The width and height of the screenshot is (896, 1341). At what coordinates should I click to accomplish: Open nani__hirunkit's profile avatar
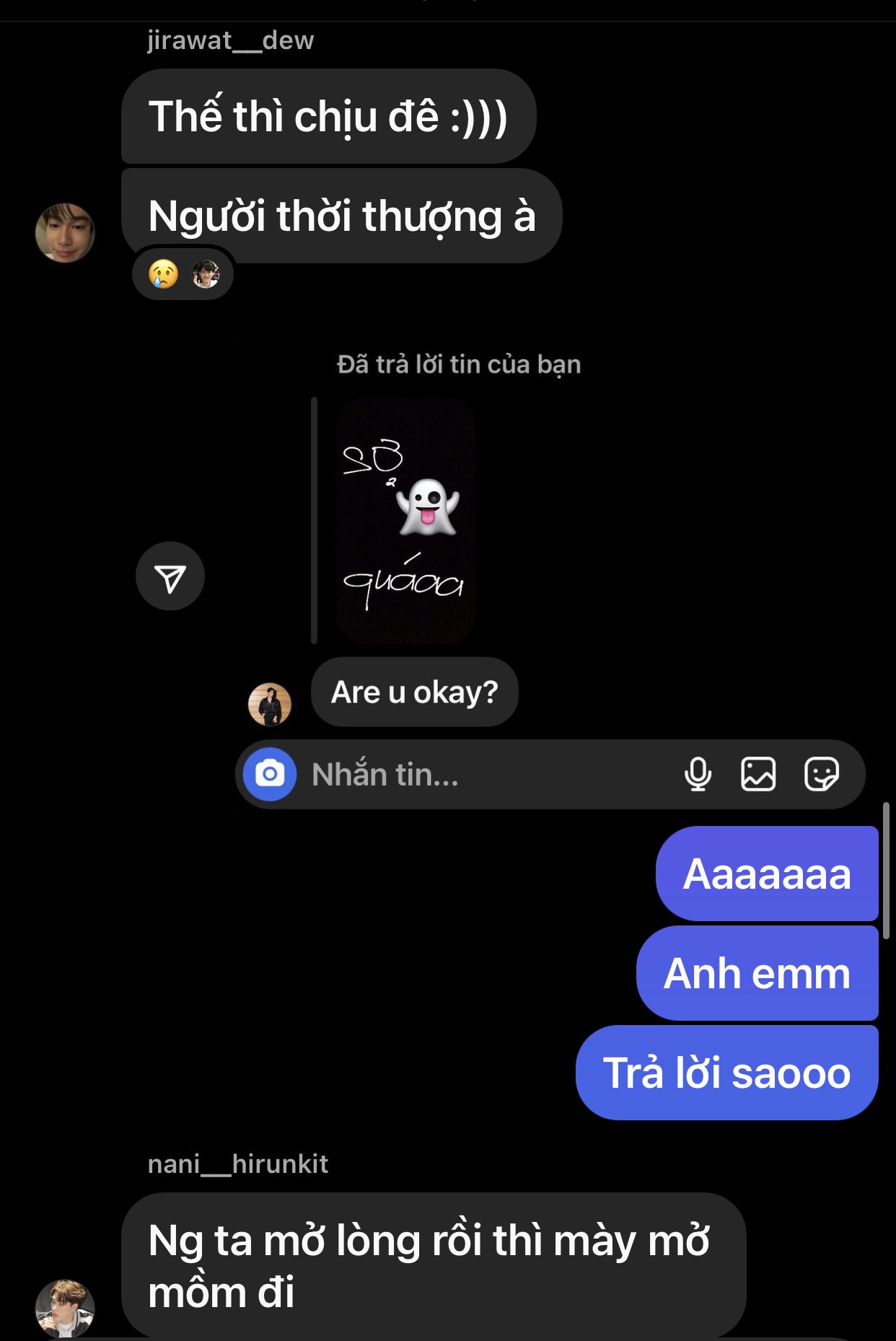65,1308
